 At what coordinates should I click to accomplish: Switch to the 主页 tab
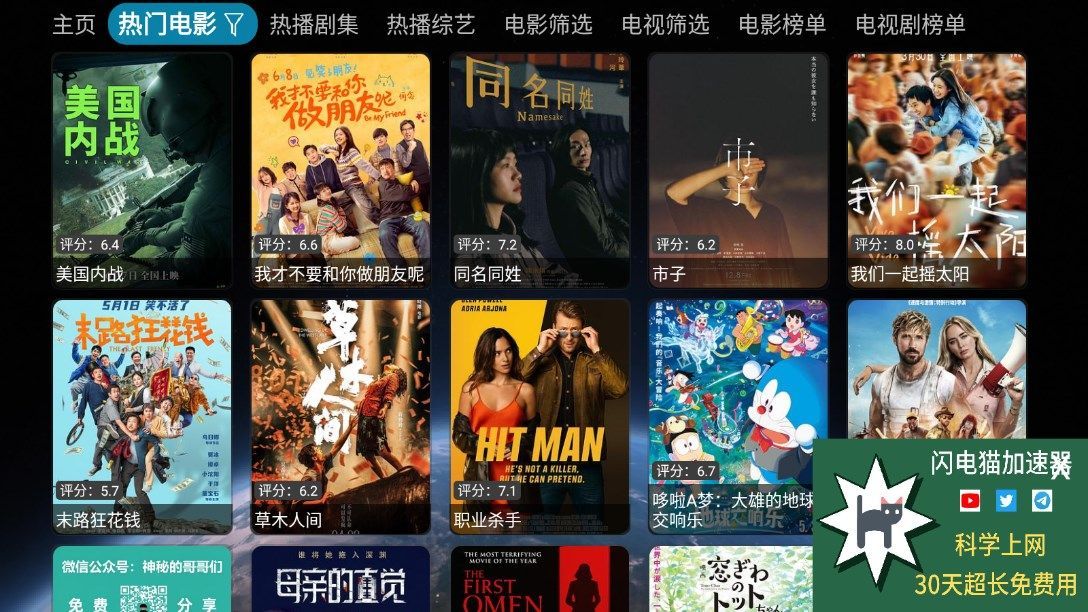coord(74,24)
